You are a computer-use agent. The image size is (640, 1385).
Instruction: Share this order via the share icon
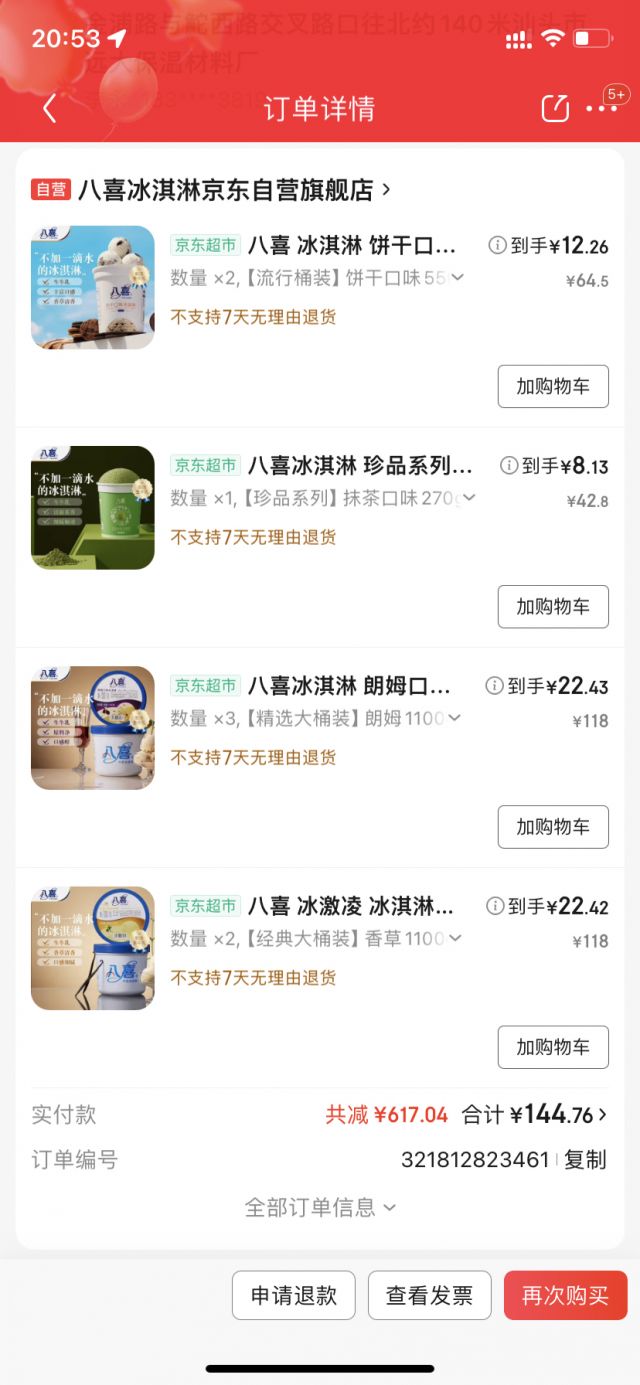[x=555, y=108]
